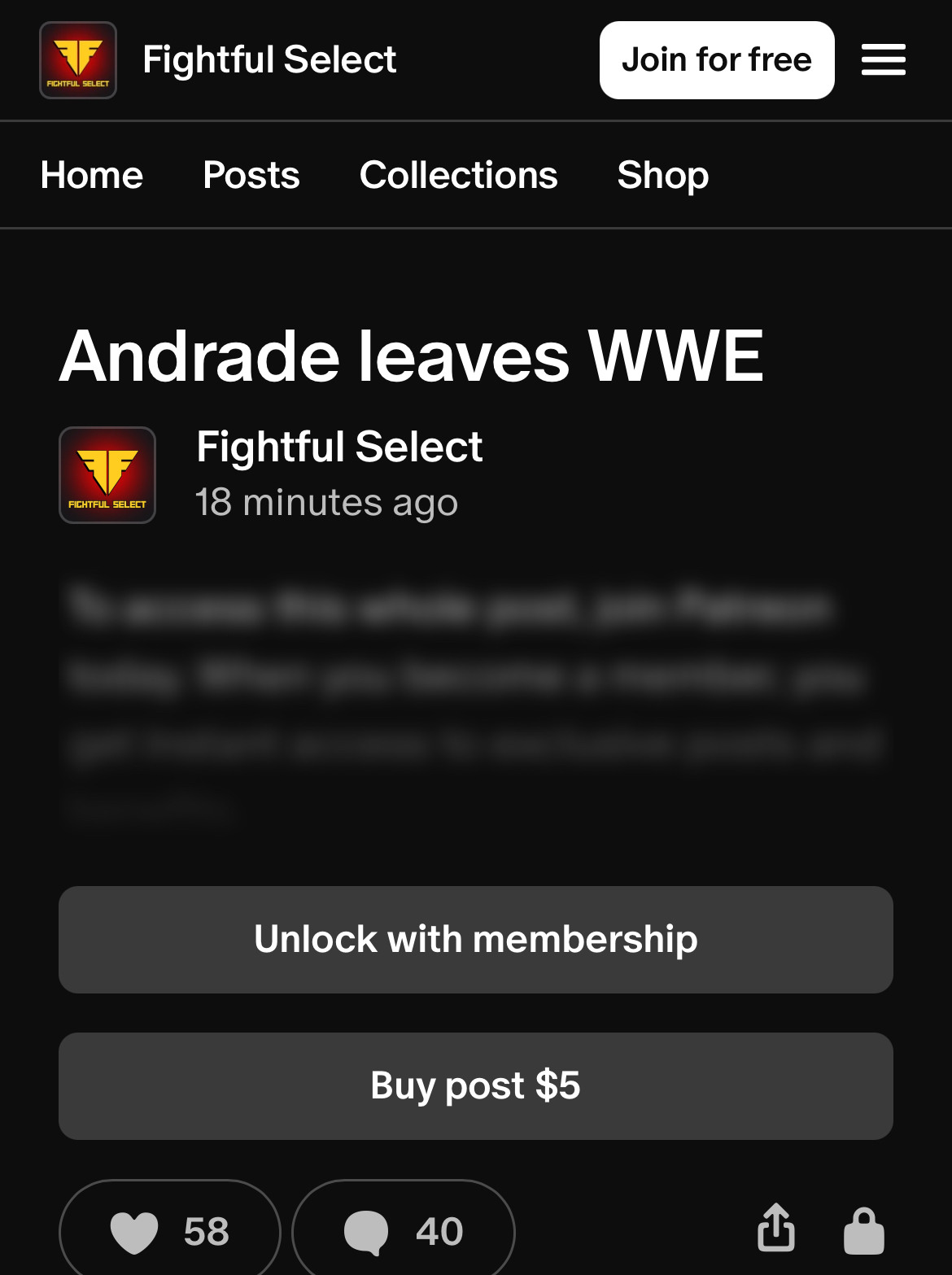Tap the Fightful Select header logo
This screenshot has width=952, height=1275.
(78, 60)
